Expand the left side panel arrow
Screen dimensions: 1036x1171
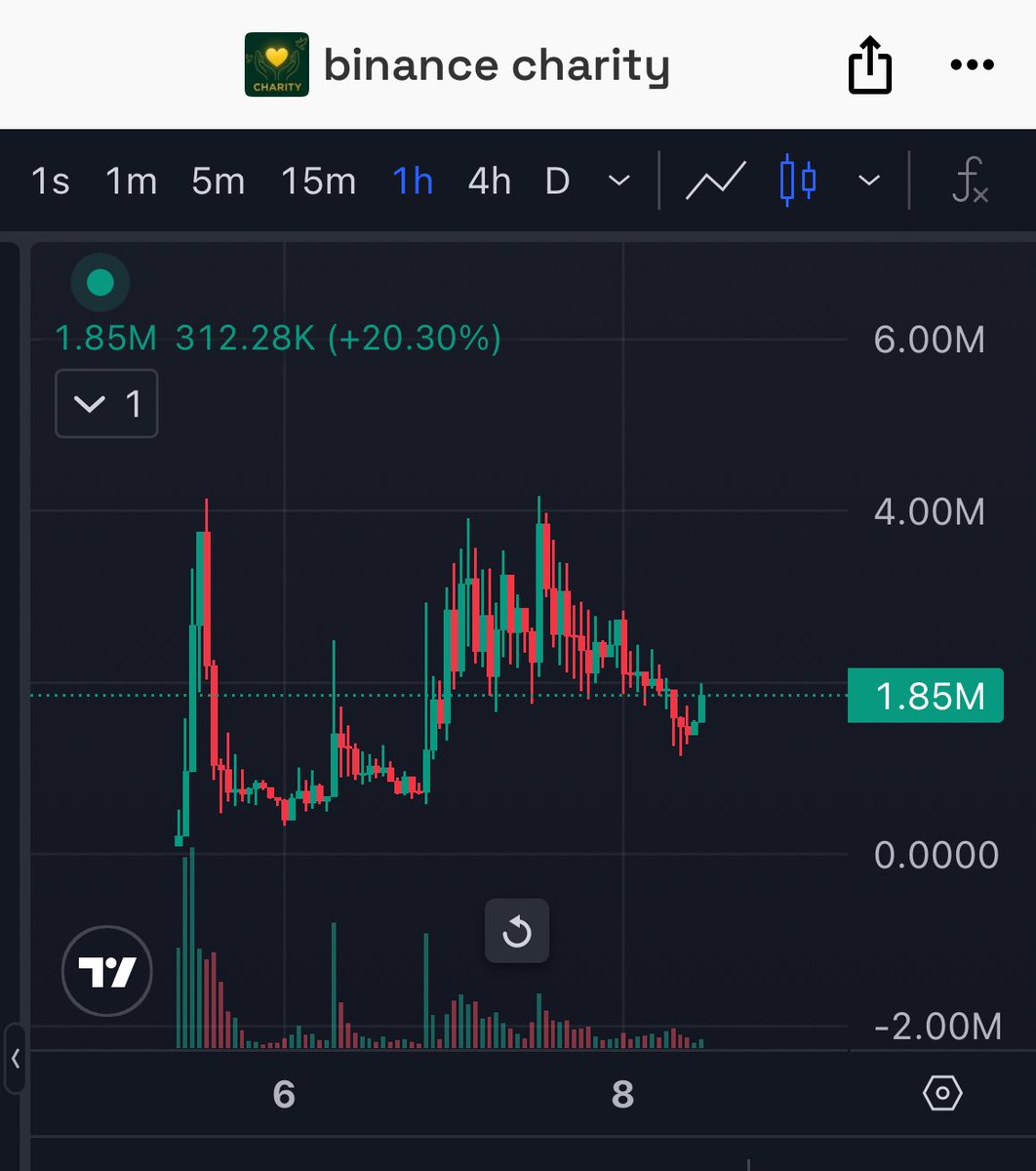point(15,1058)
